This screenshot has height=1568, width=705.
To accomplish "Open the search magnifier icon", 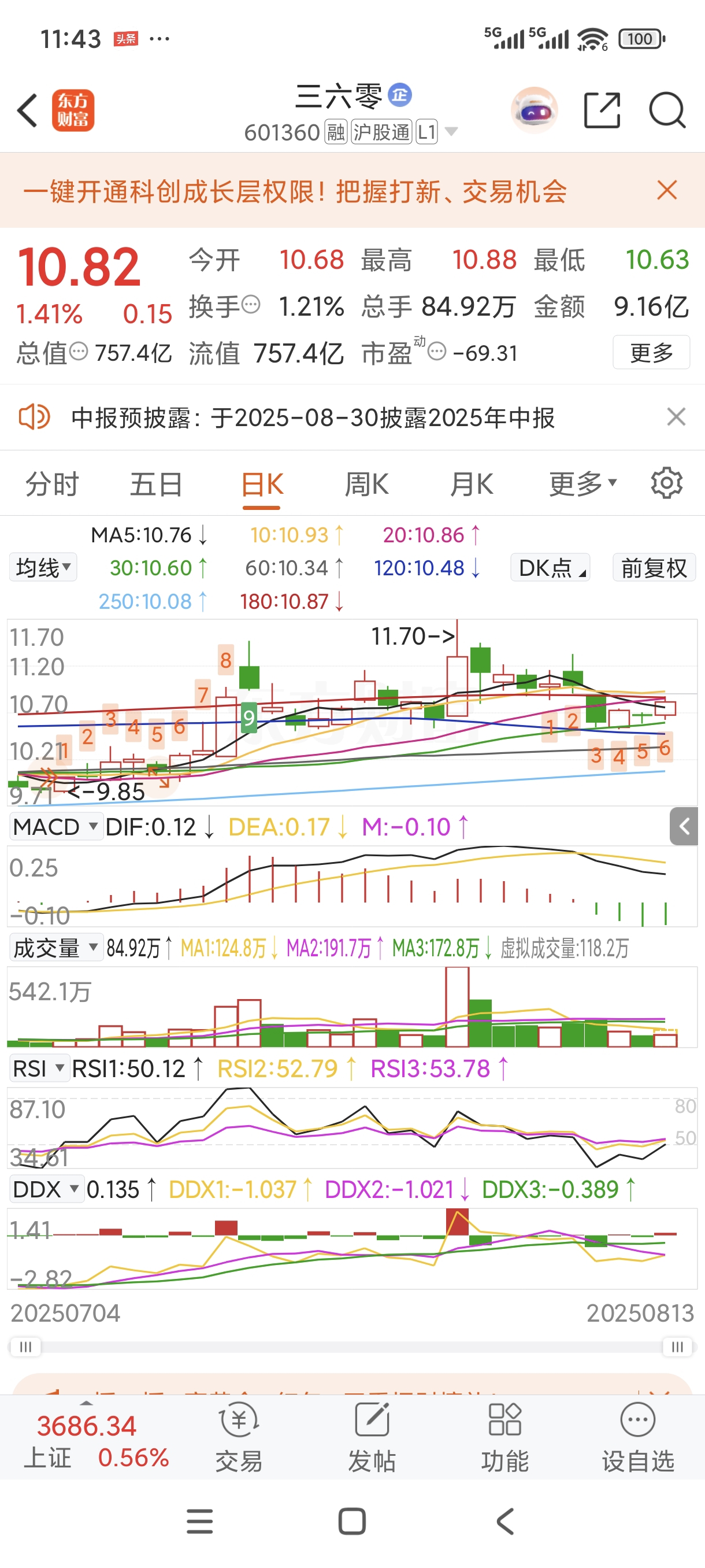I will pyautogui.click(x=667, y=110).
